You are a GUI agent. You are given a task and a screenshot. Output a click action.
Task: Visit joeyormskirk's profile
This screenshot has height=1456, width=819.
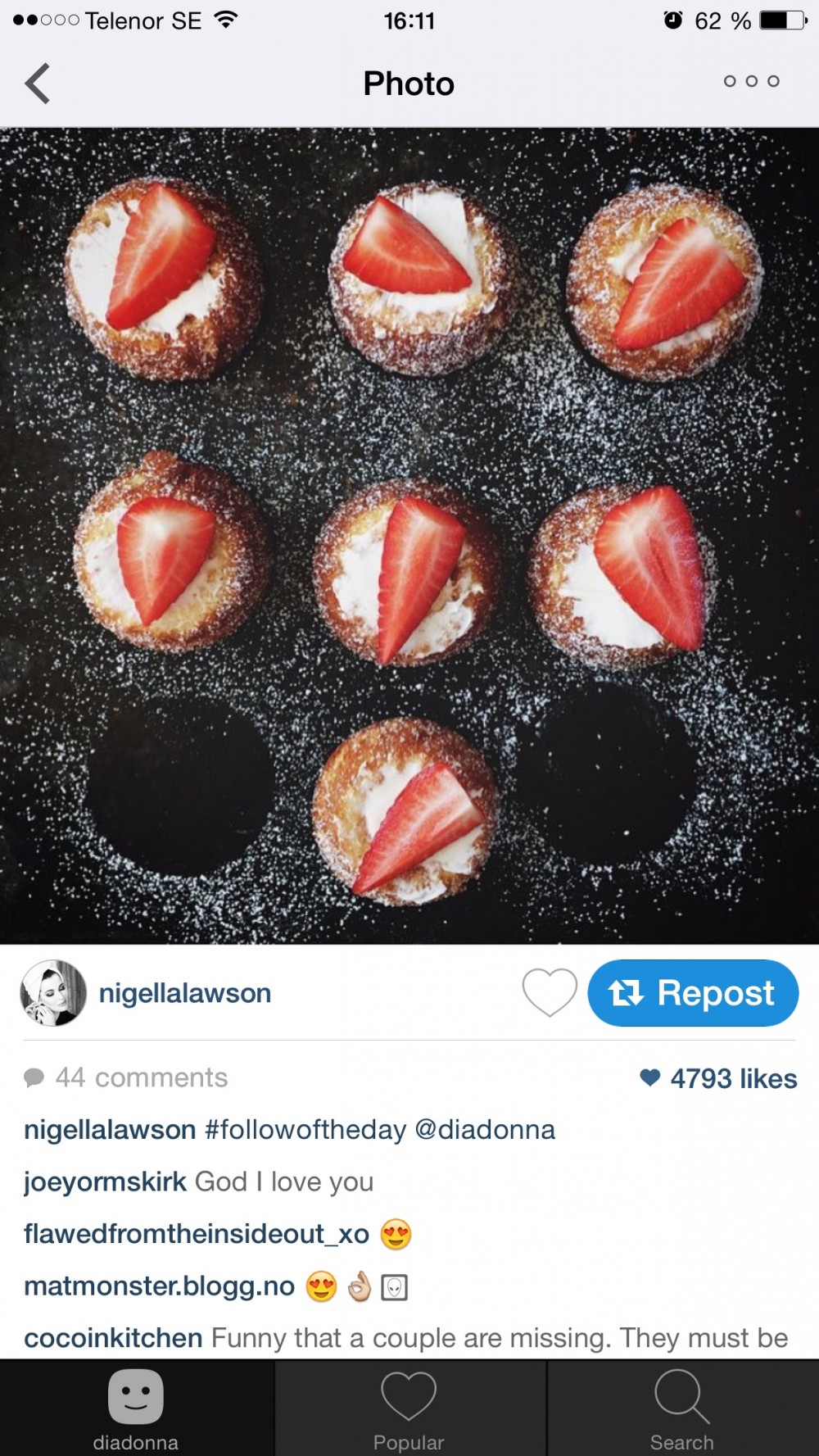106,1182
